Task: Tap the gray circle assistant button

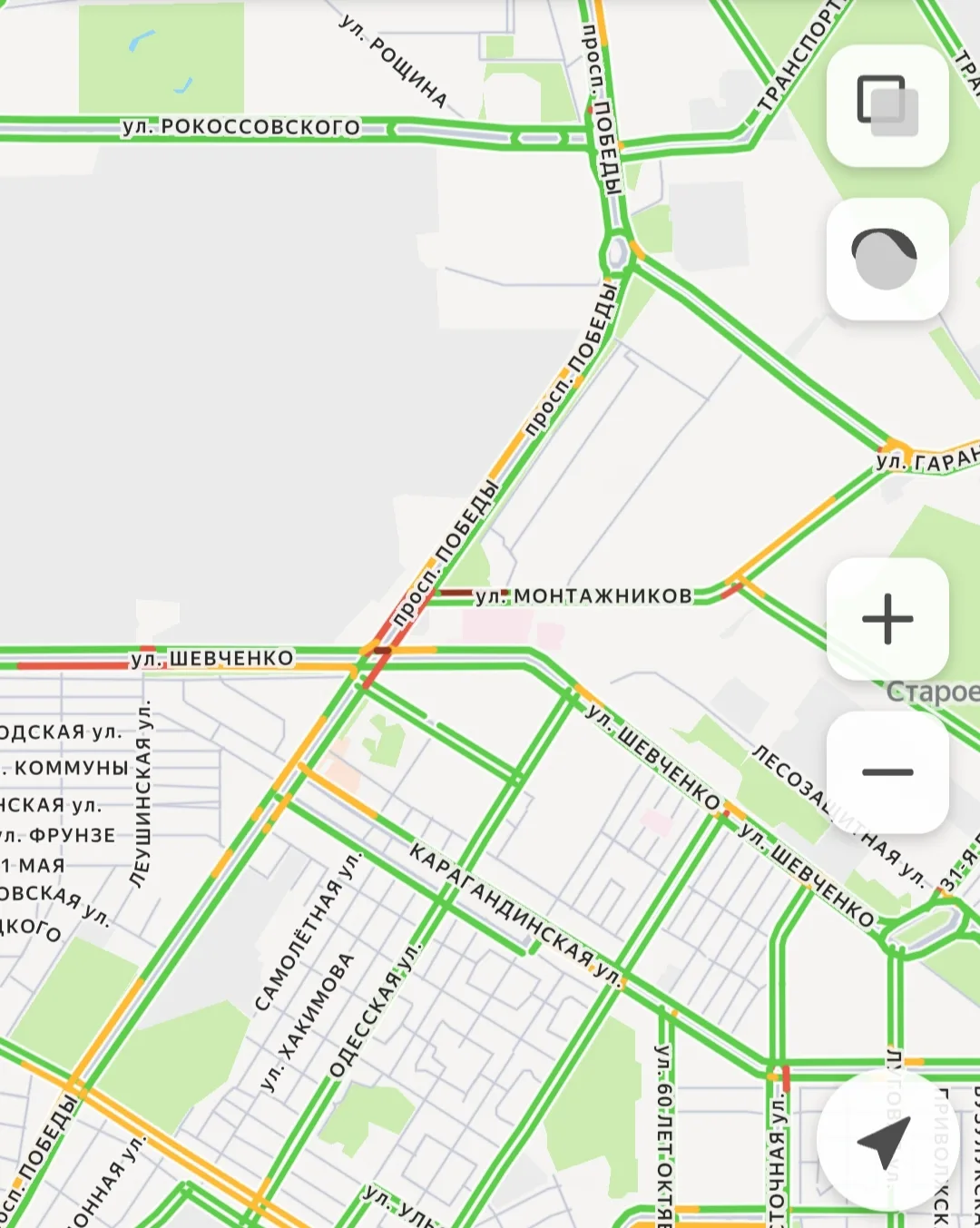Action: [x=887, y=260]
